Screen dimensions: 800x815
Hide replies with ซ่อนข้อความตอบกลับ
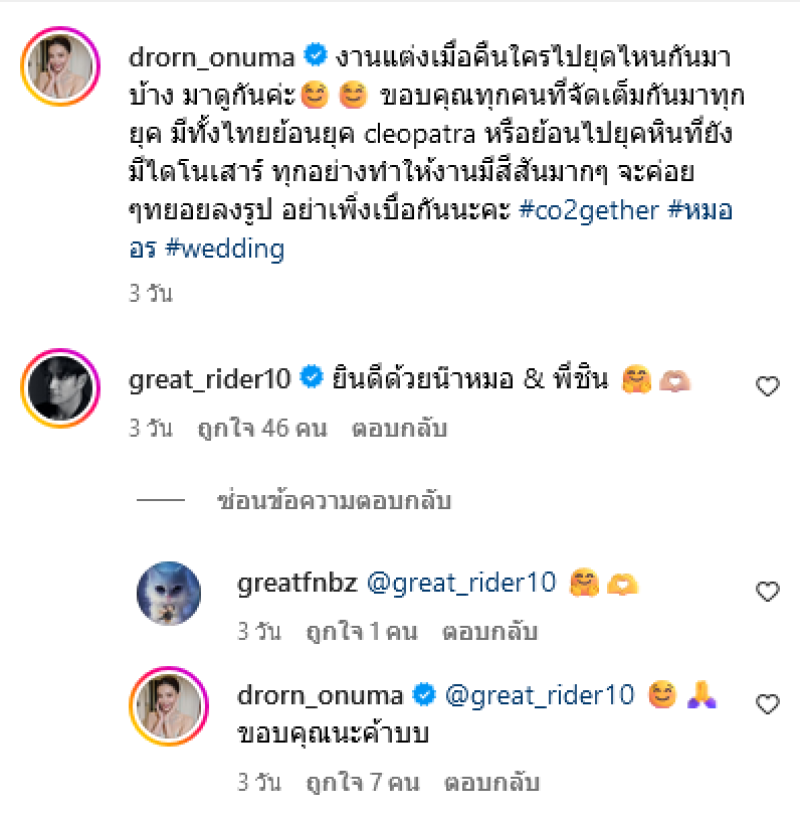(333, 501)
